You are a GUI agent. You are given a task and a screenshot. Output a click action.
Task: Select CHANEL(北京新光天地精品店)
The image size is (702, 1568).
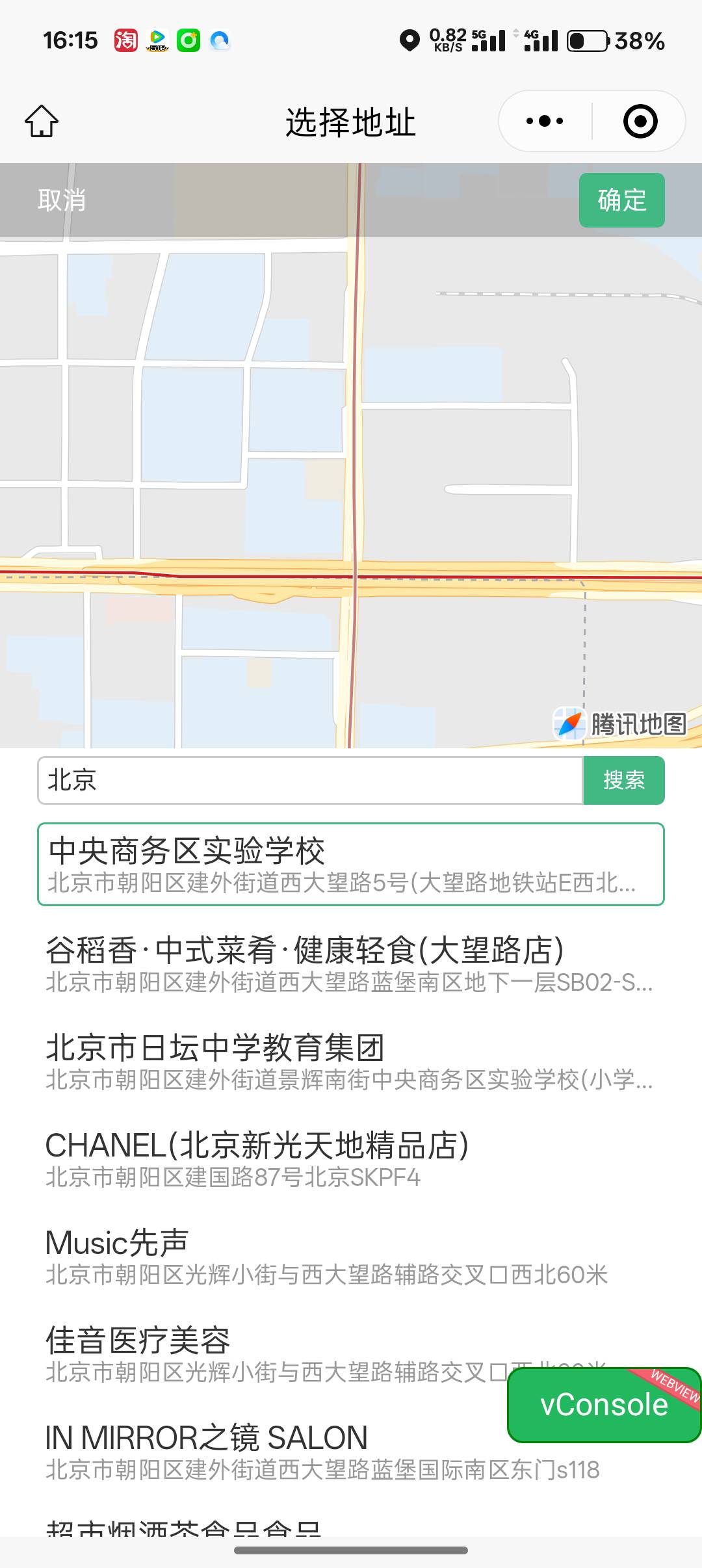[x=351, y=1158]
